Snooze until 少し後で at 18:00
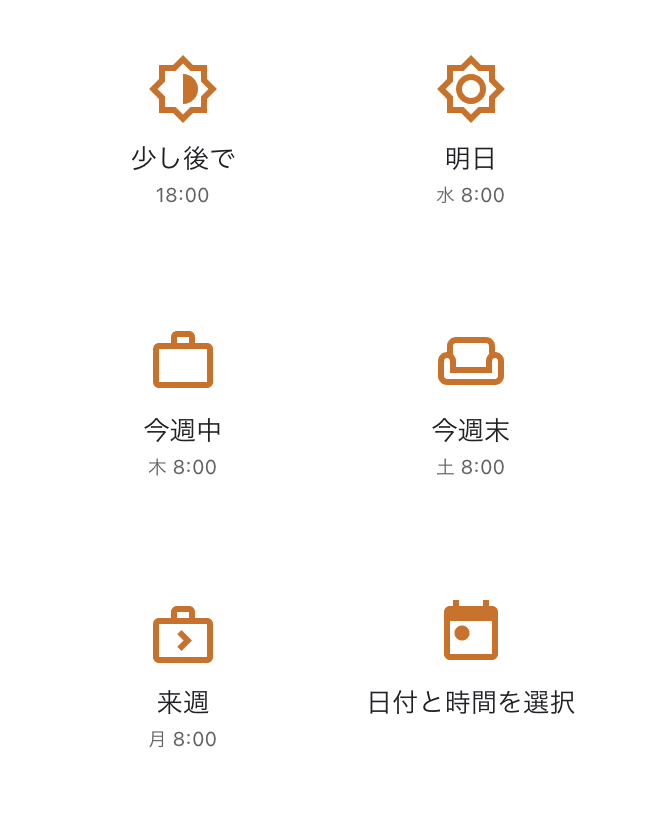This screenshot has width=654, height=829. (183, 130)
